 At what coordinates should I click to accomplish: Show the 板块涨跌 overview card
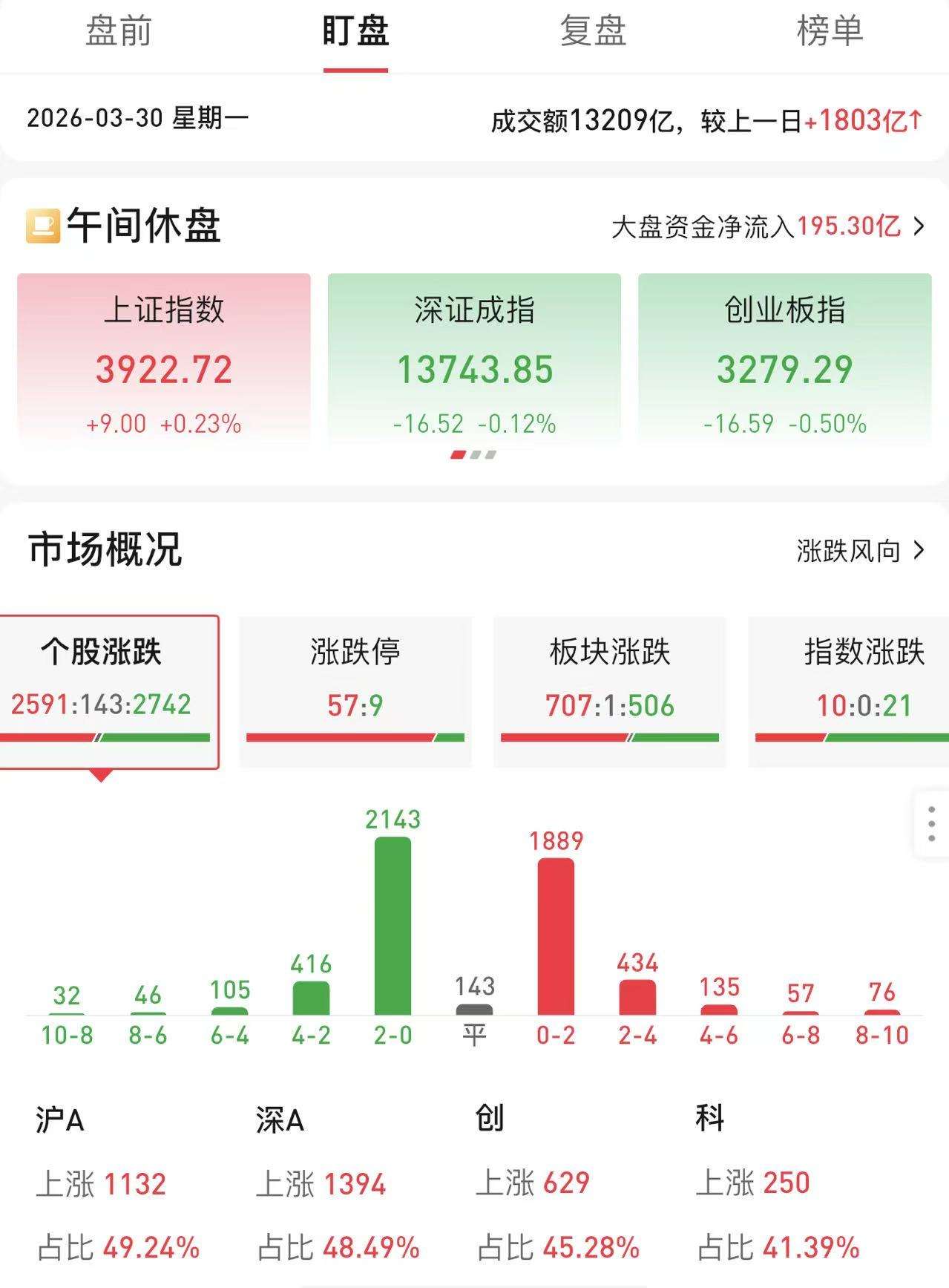(610, 691)
